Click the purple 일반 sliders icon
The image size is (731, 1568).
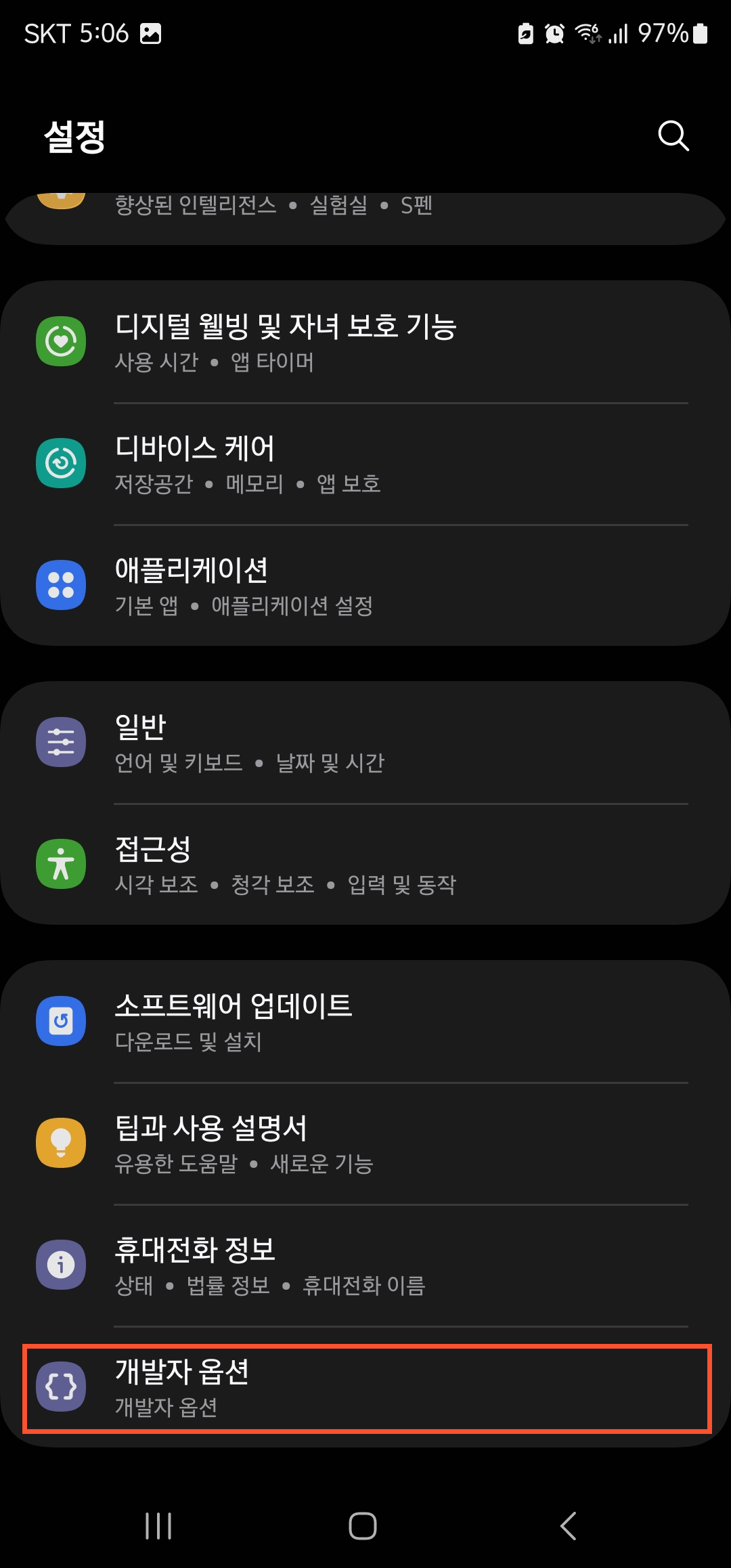[61, 741]
